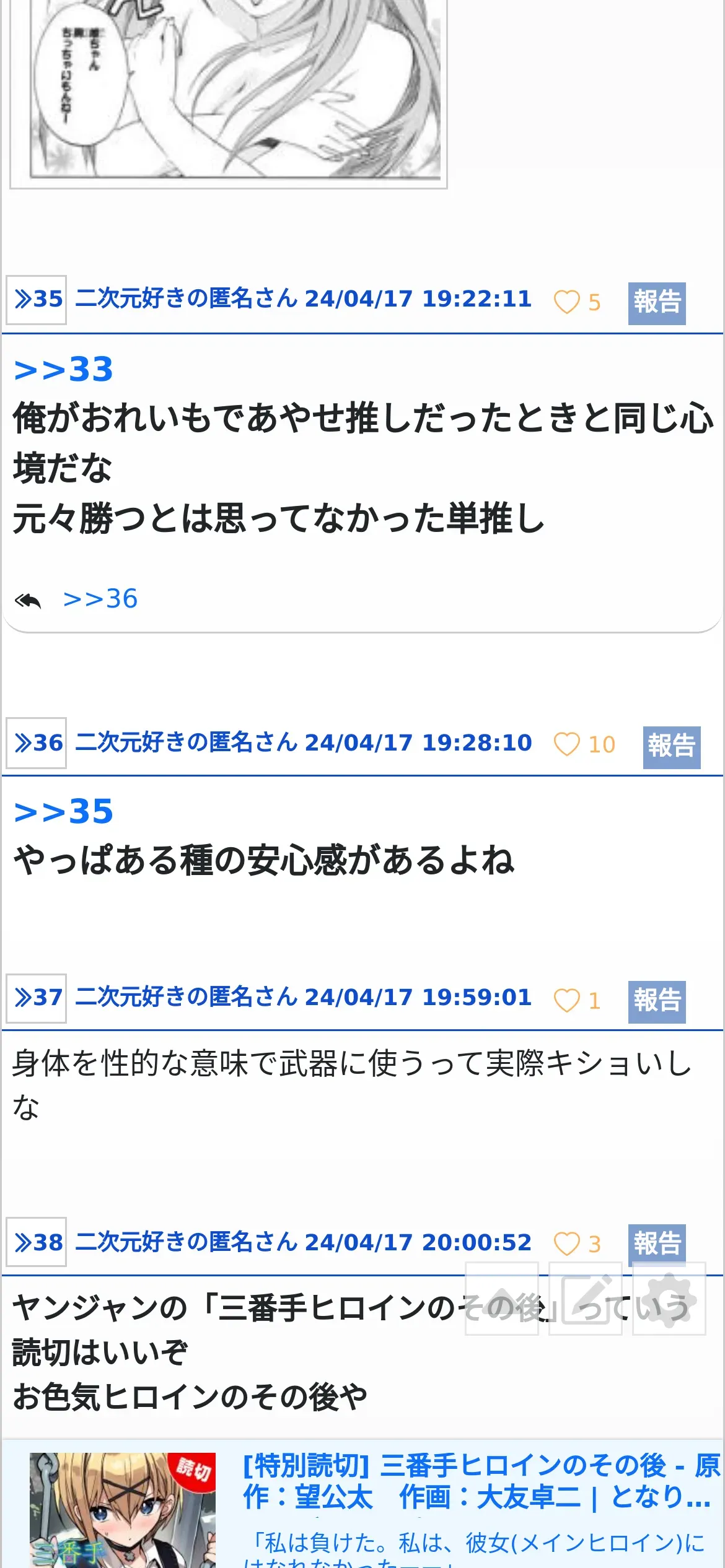The width and height of the screenshot is (725, 1568).
Task: Like post 36 with the heart
Action: point(566,744)
